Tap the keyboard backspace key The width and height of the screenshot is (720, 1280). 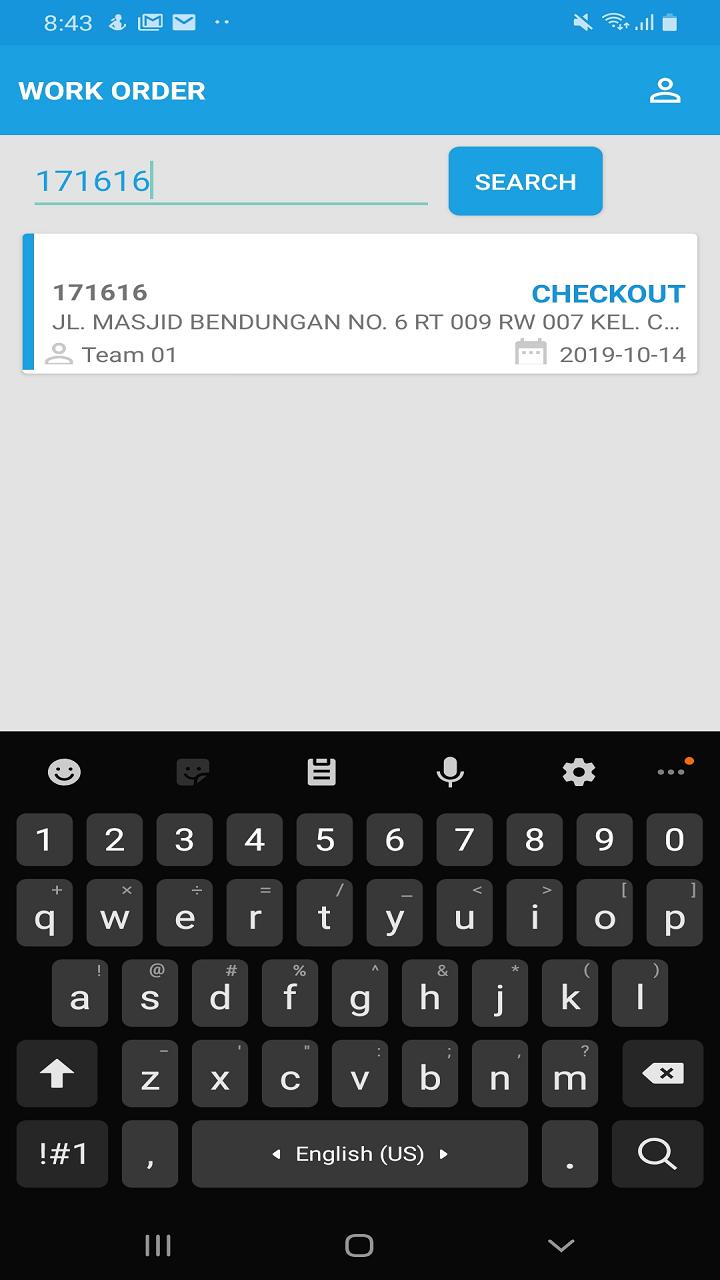point(662,1074)
